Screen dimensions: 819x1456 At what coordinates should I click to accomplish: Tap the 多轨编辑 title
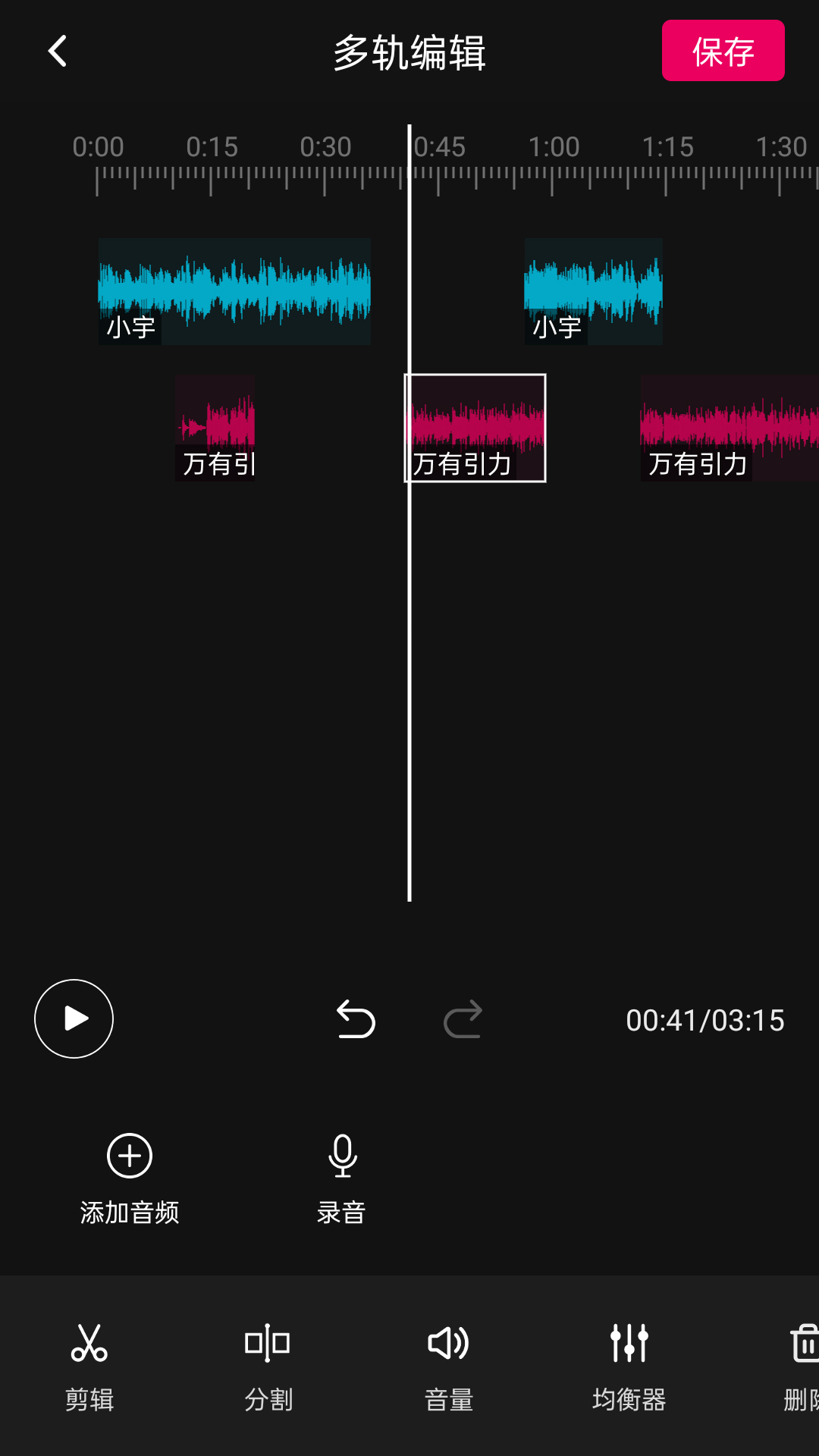(x=409, y=53)
